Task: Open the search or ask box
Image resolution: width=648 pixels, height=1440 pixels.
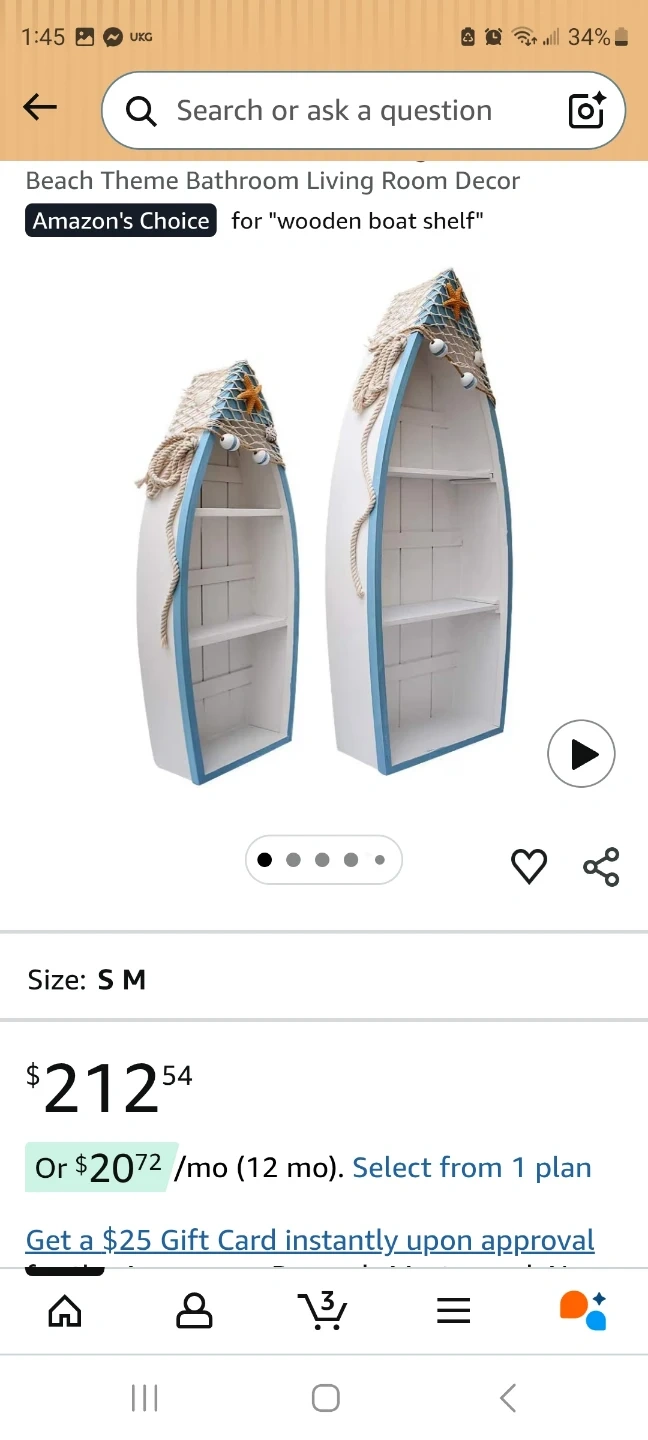Action: pos(334,110)
